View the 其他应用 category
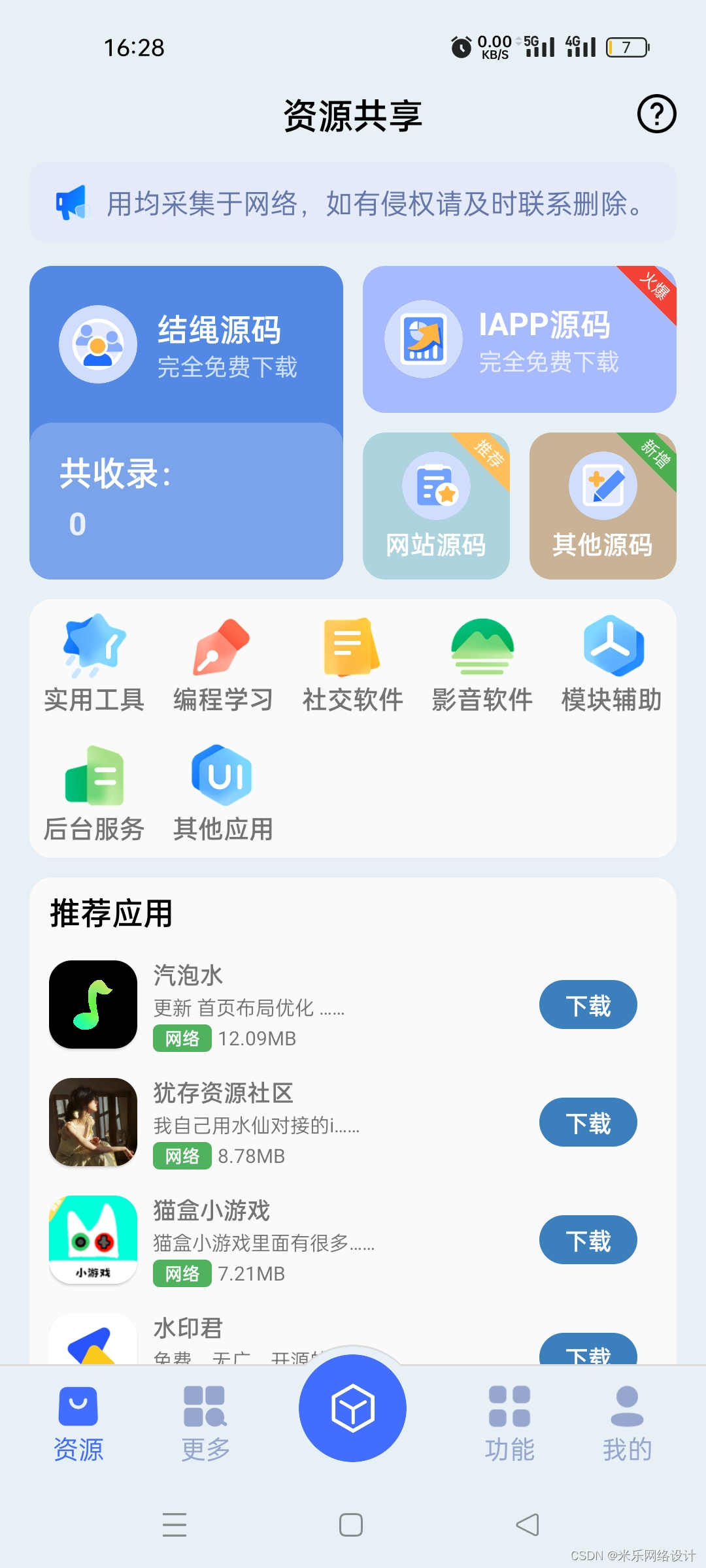 [223, 793]
